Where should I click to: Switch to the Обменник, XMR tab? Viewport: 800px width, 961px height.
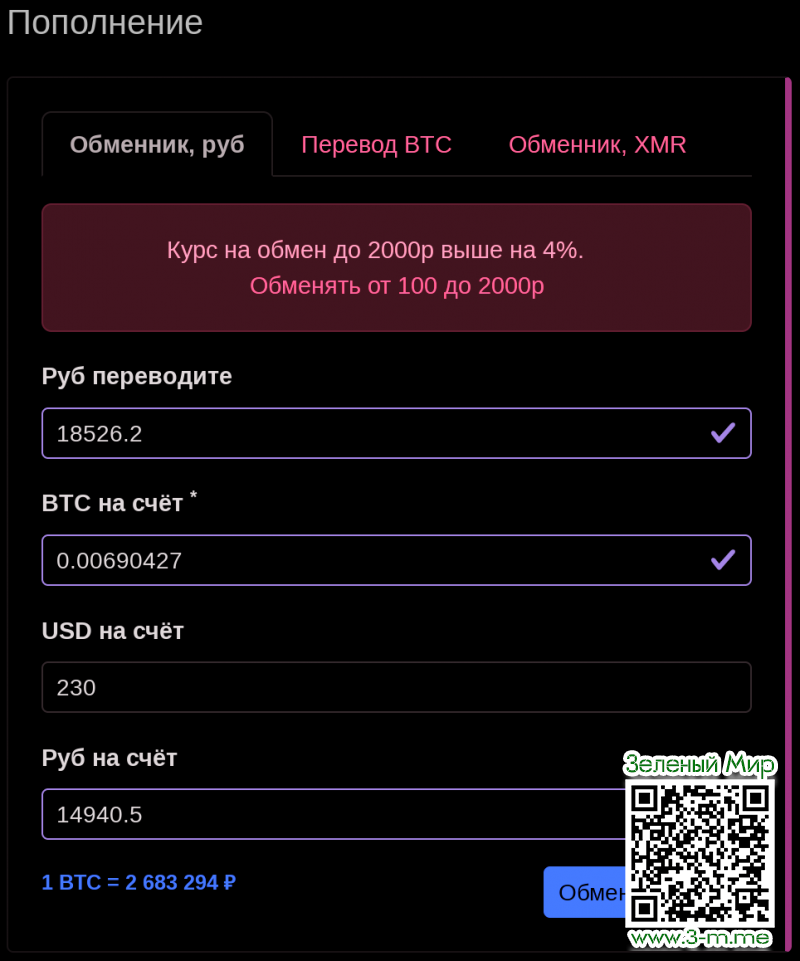(x=597, y=145)
